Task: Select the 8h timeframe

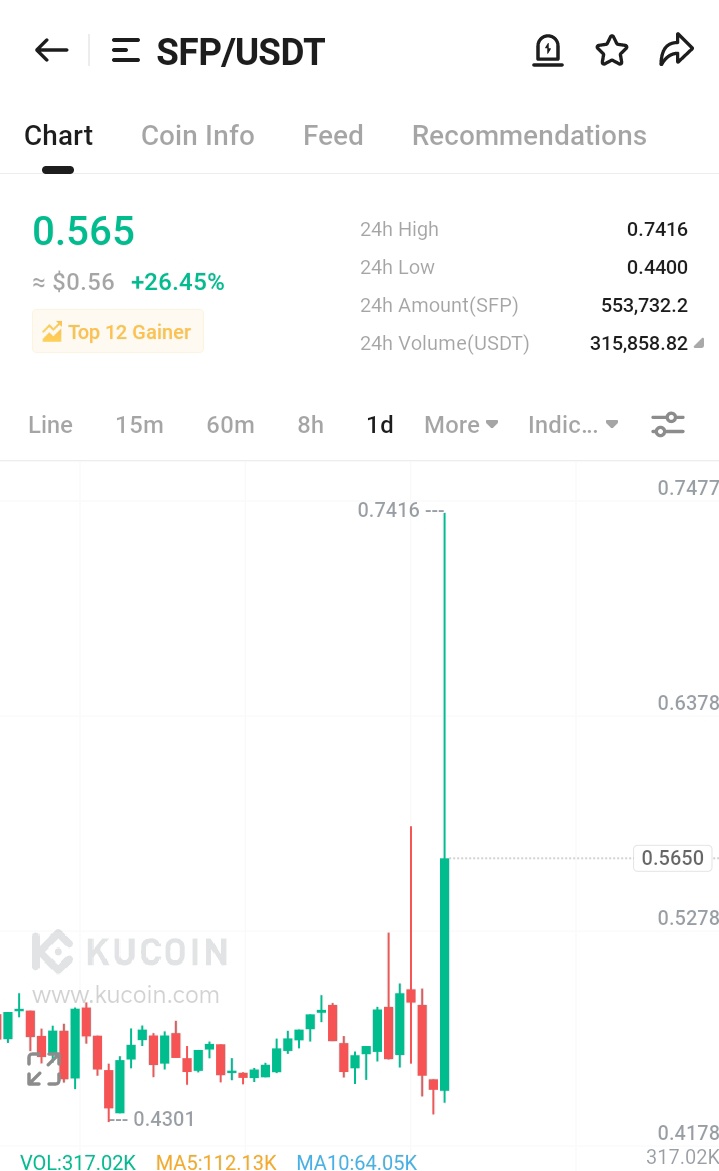Action: (310, 425)
